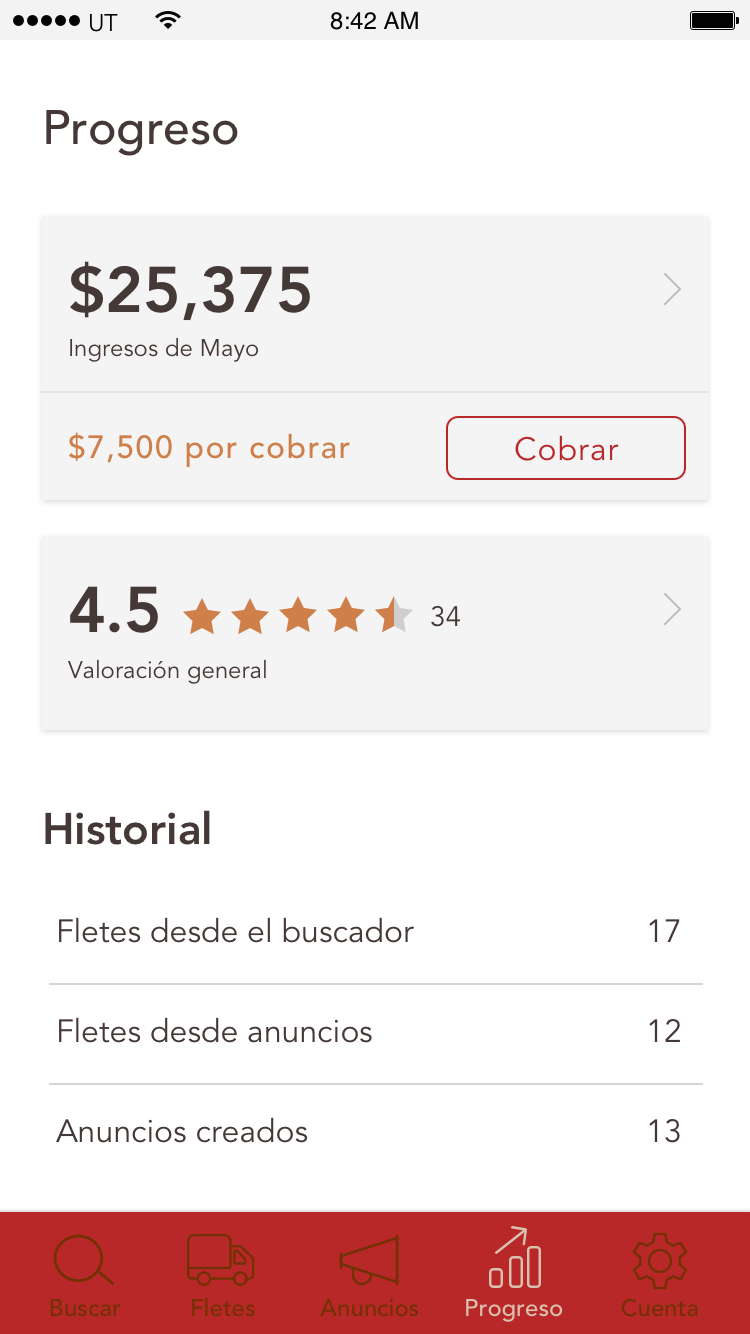Switch to the Cuenta tab
750x1334 pixels.
click(x=659, y=1274)
